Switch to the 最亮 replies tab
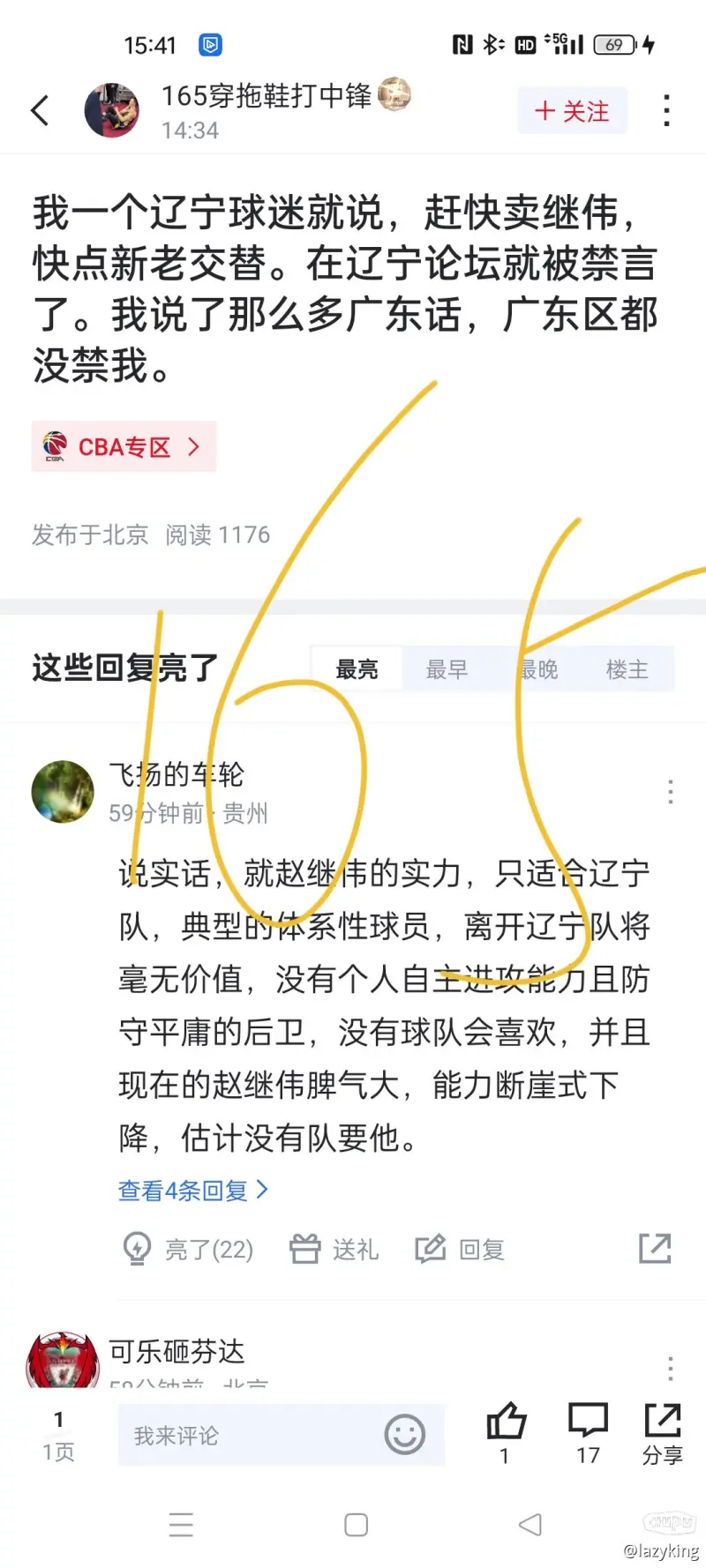706x1568 pixels. (x=357, y=669)
